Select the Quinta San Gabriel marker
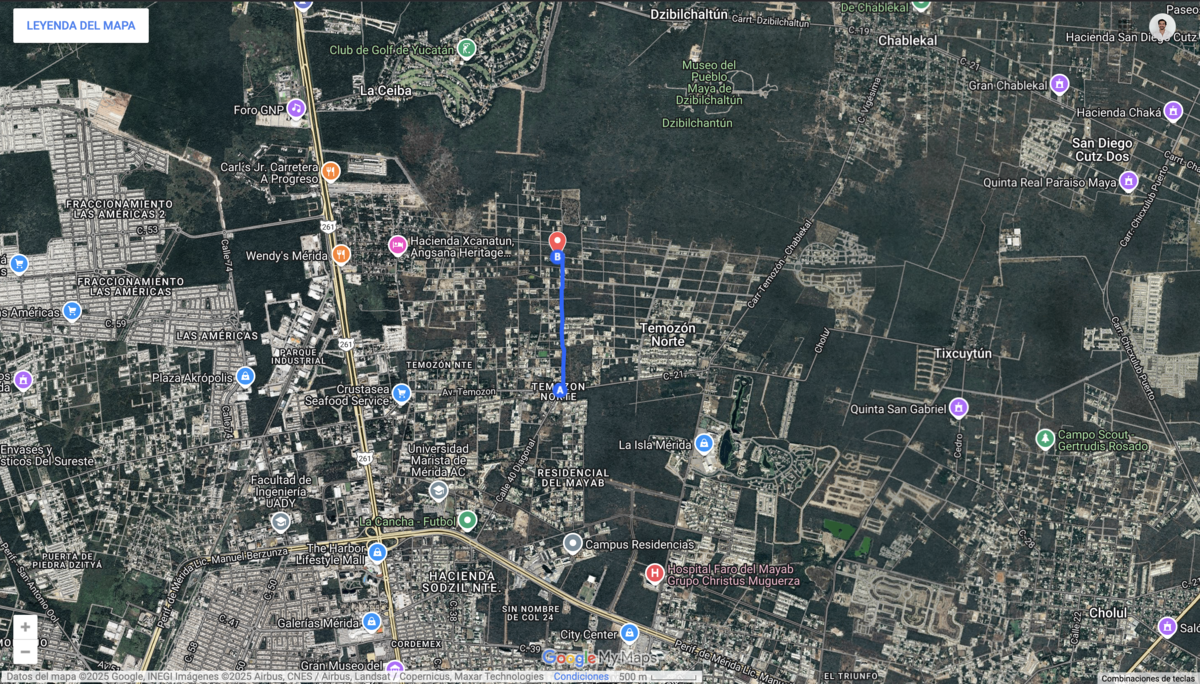1200x684 pixels. (959, 408)
